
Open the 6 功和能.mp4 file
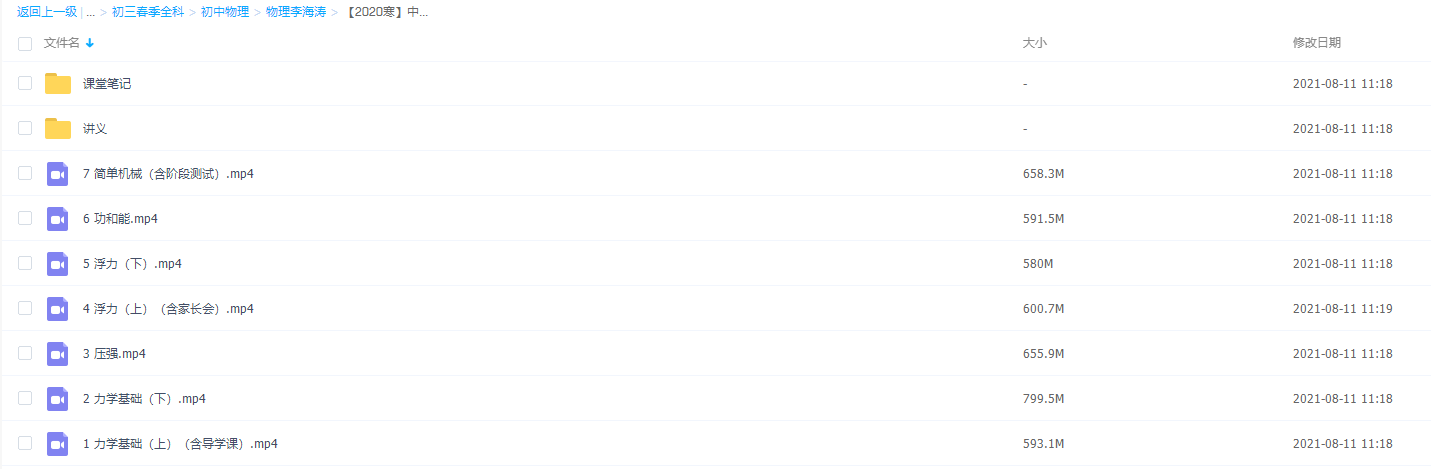point(120,219)
